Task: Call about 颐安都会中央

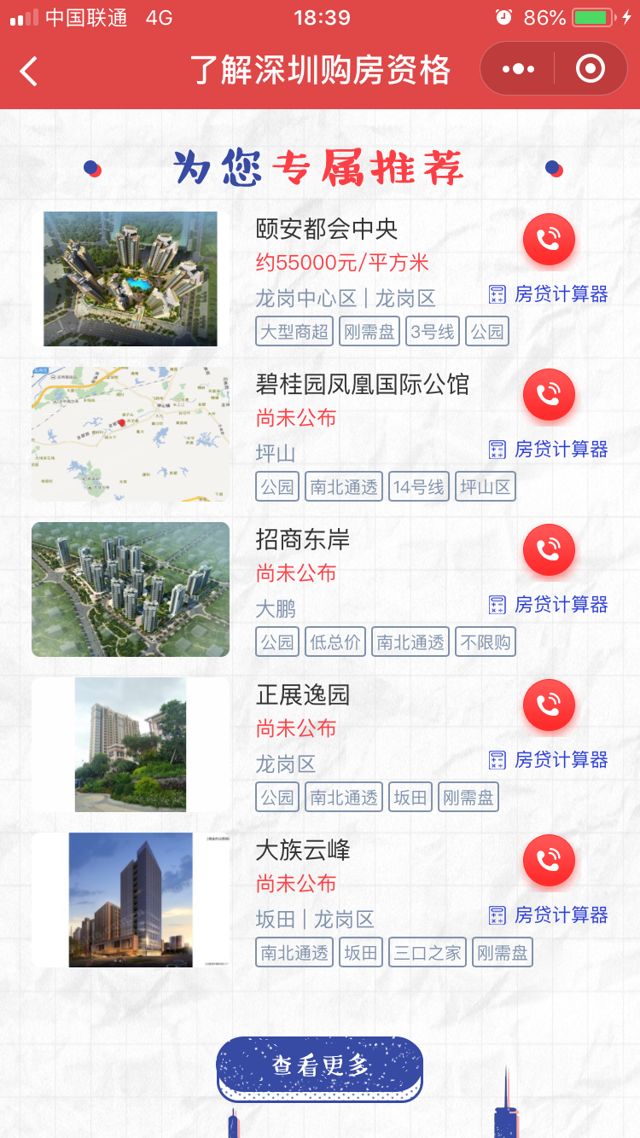Action: tap(548, 239)
